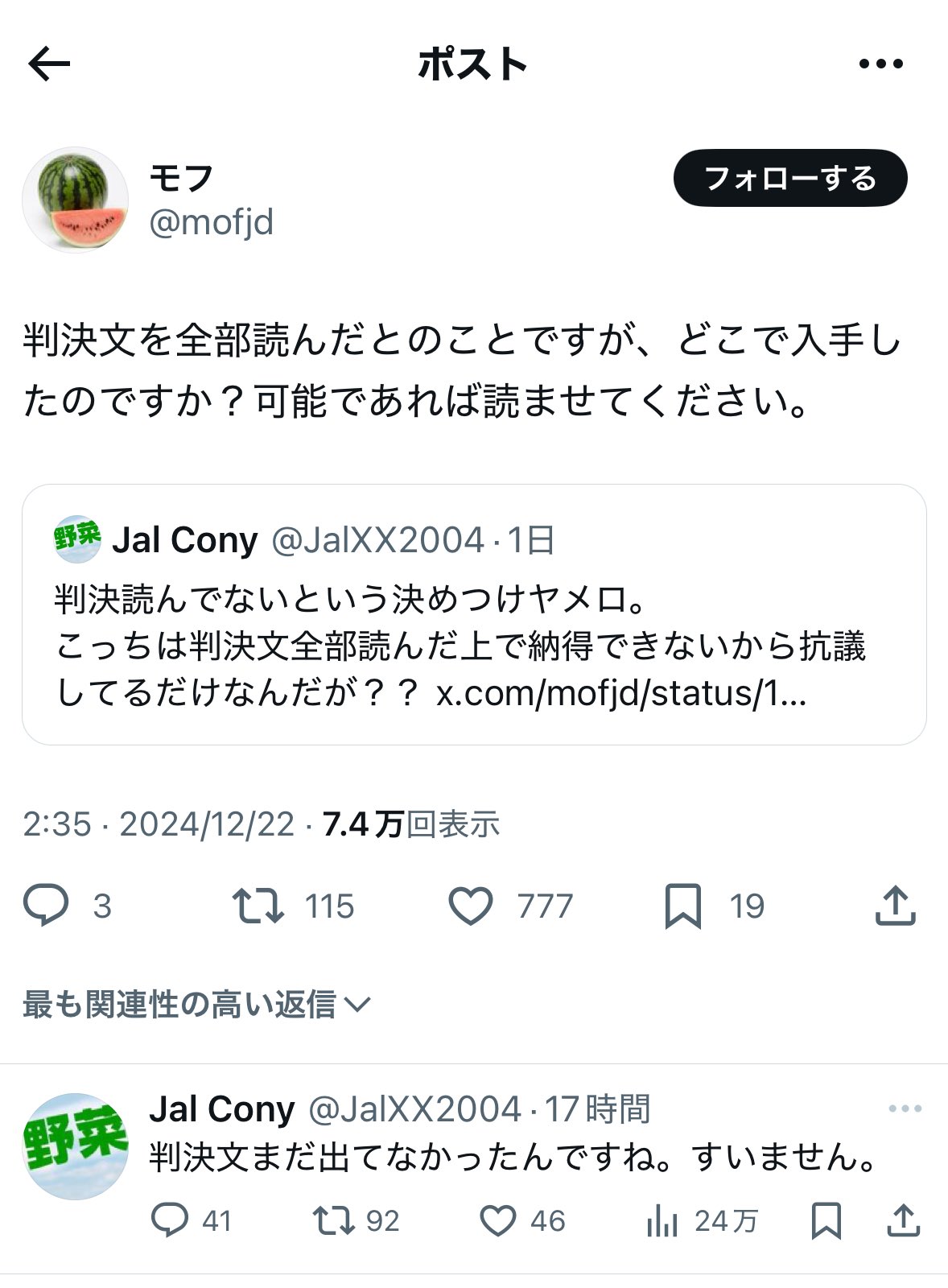Expand the 最も関連性の高い返信 sort dropdown
The width and height of the screenshot is (948, 1288).
pyautogui.click(x=196, y=1004)
